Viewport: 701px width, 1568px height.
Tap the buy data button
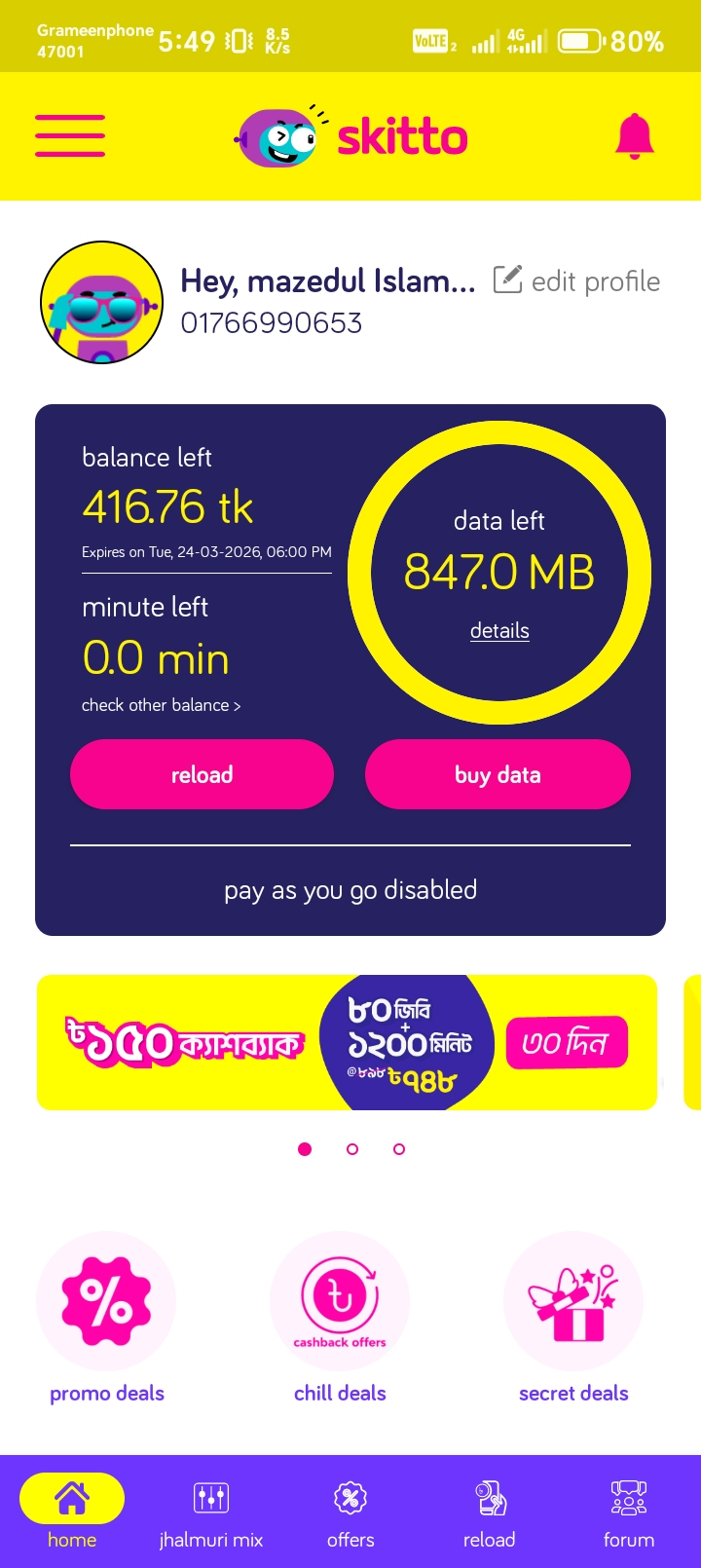(x=498, y=774)
